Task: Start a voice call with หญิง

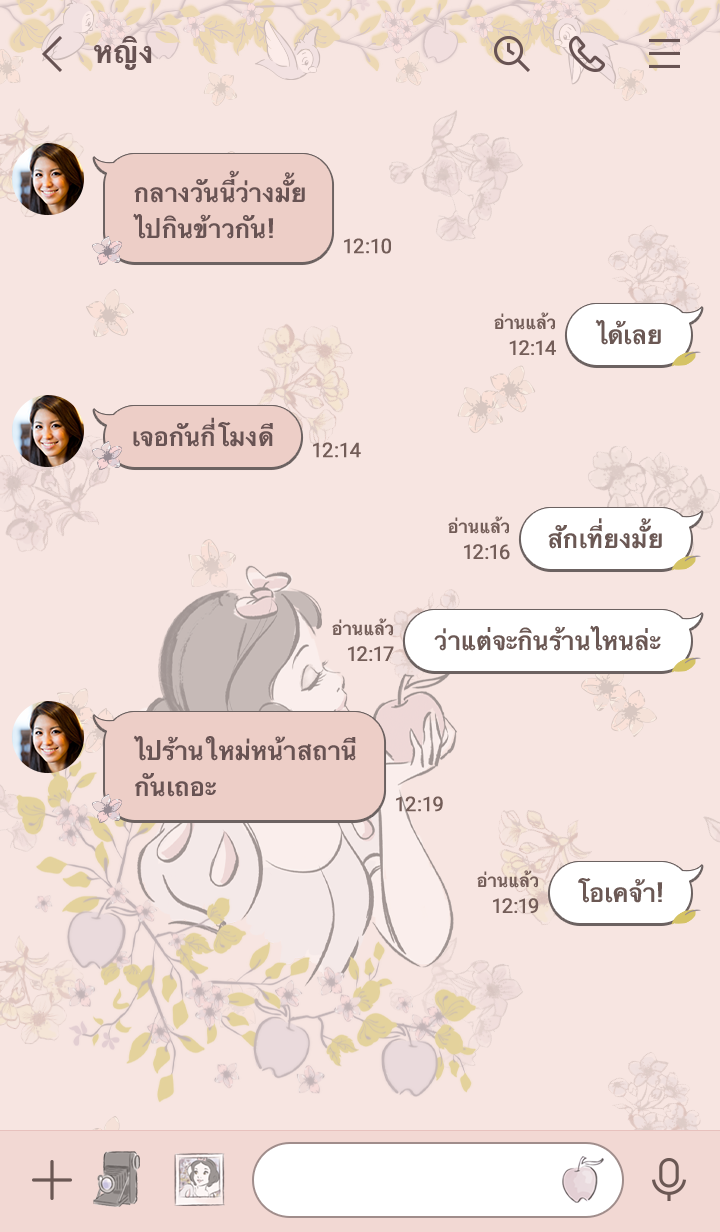Action: click(587, 54)
